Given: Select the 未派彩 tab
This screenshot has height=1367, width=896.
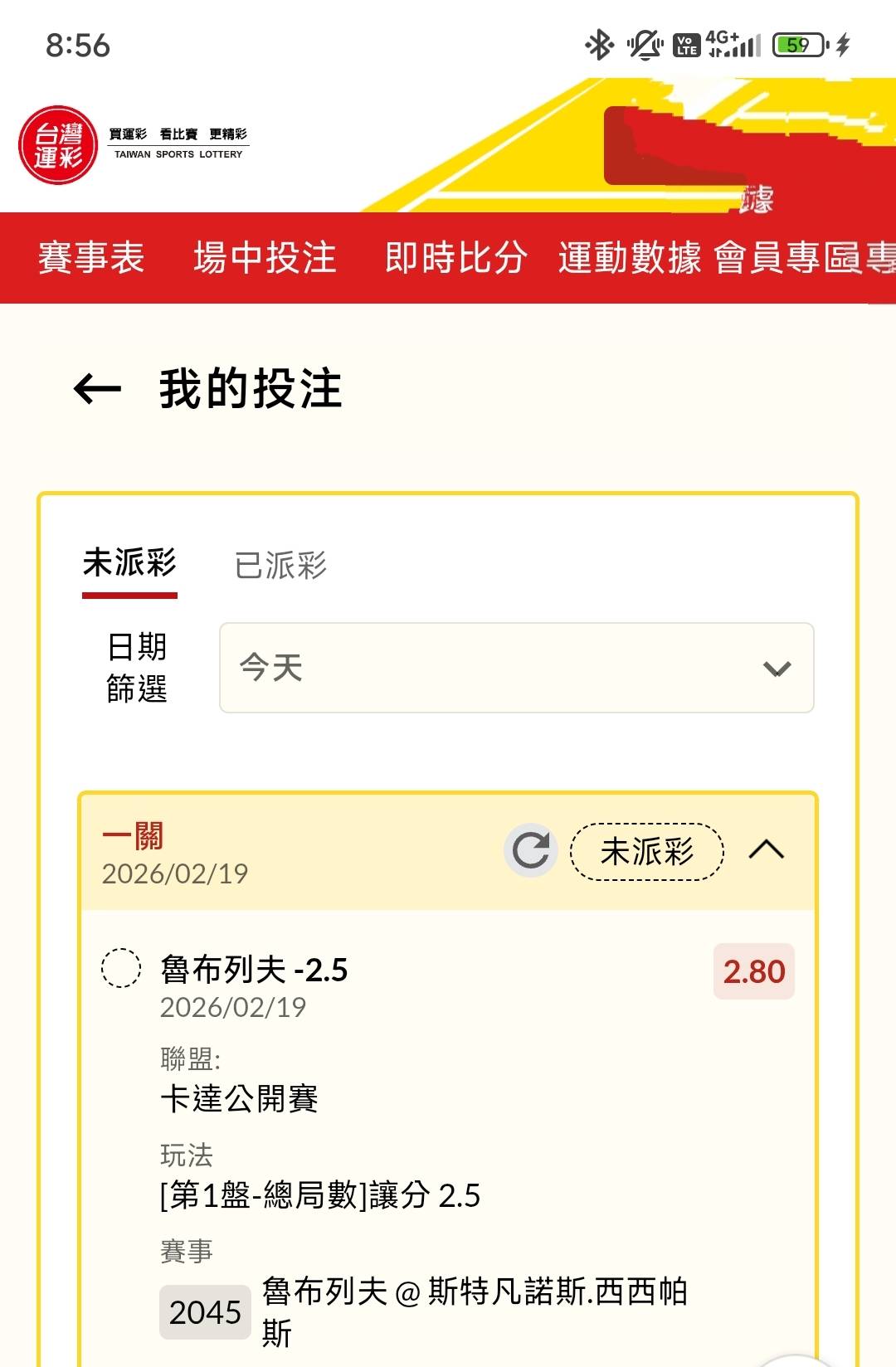Looking at the screenshot, I should 129,564.
